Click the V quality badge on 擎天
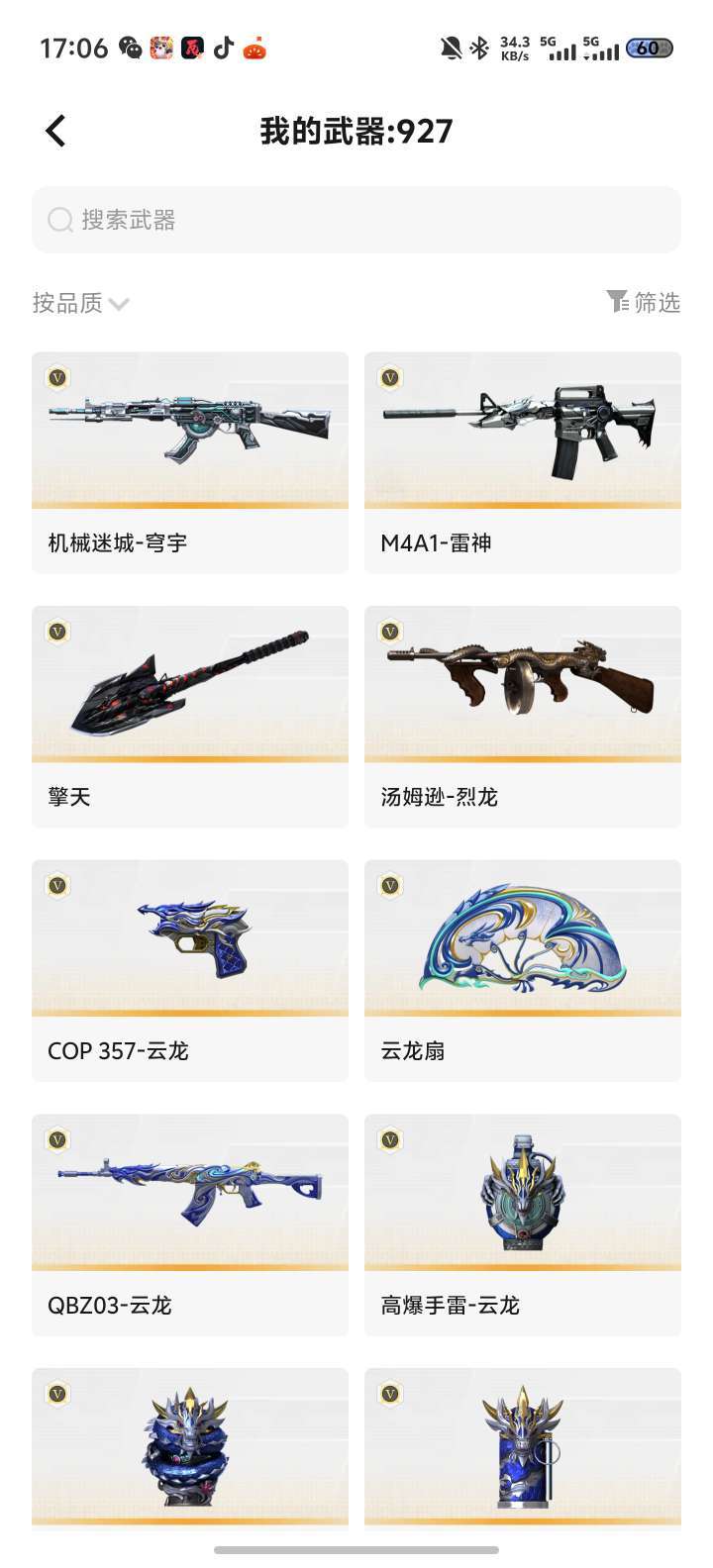The width and height of the screenshot is (713, 1568). pos(56,632)
